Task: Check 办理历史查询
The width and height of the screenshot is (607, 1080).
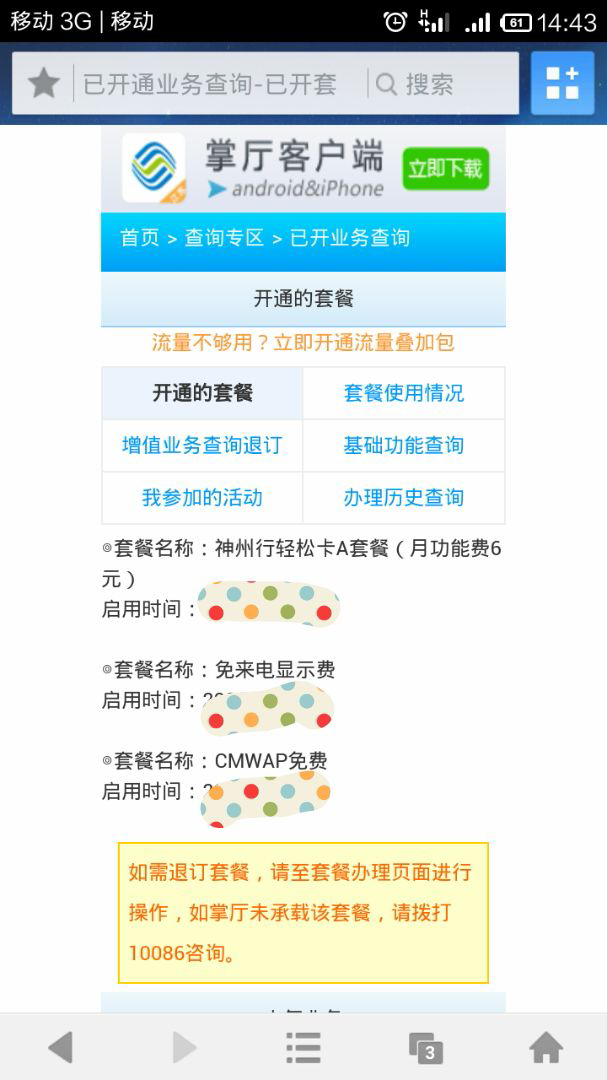Action: point(404,498)
